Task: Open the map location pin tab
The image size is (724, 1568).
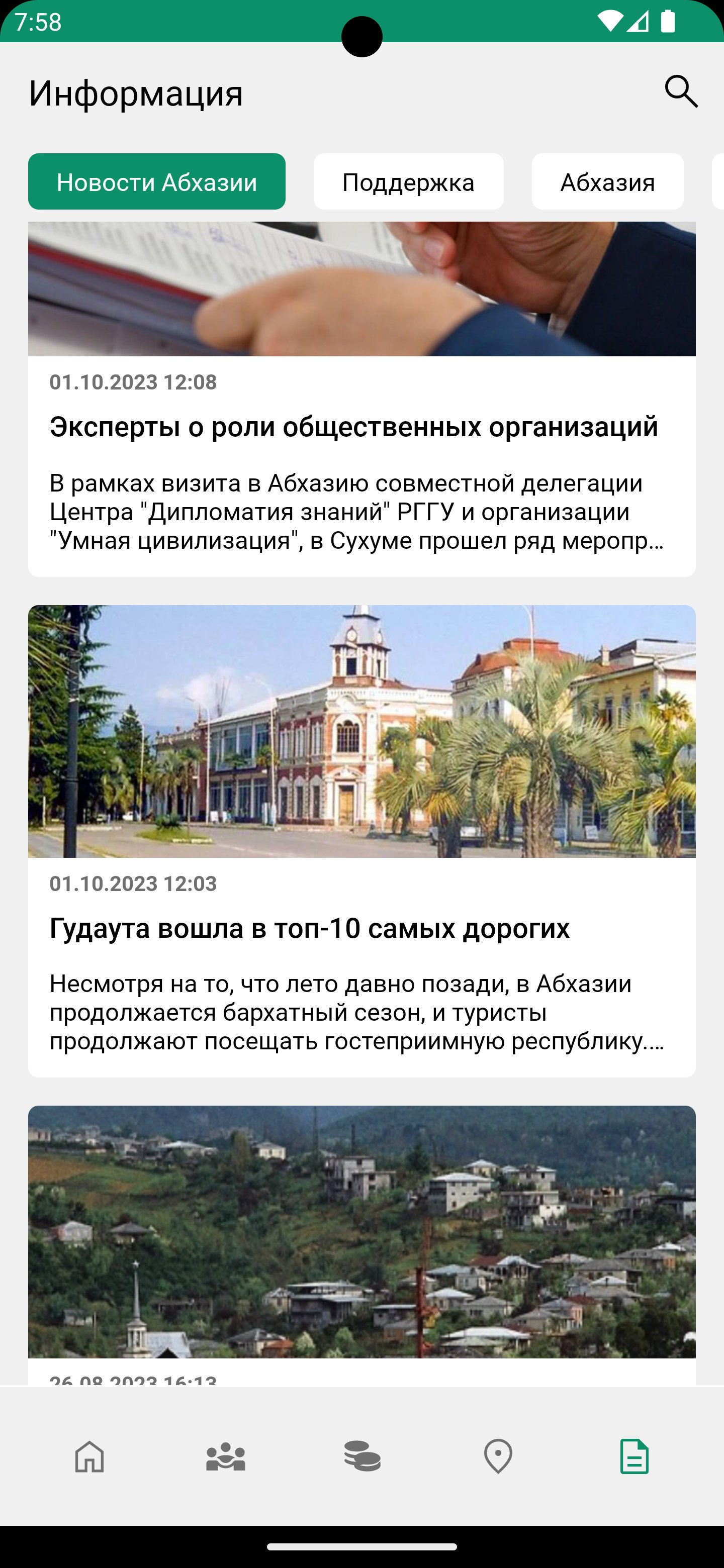Action: 498,1456
